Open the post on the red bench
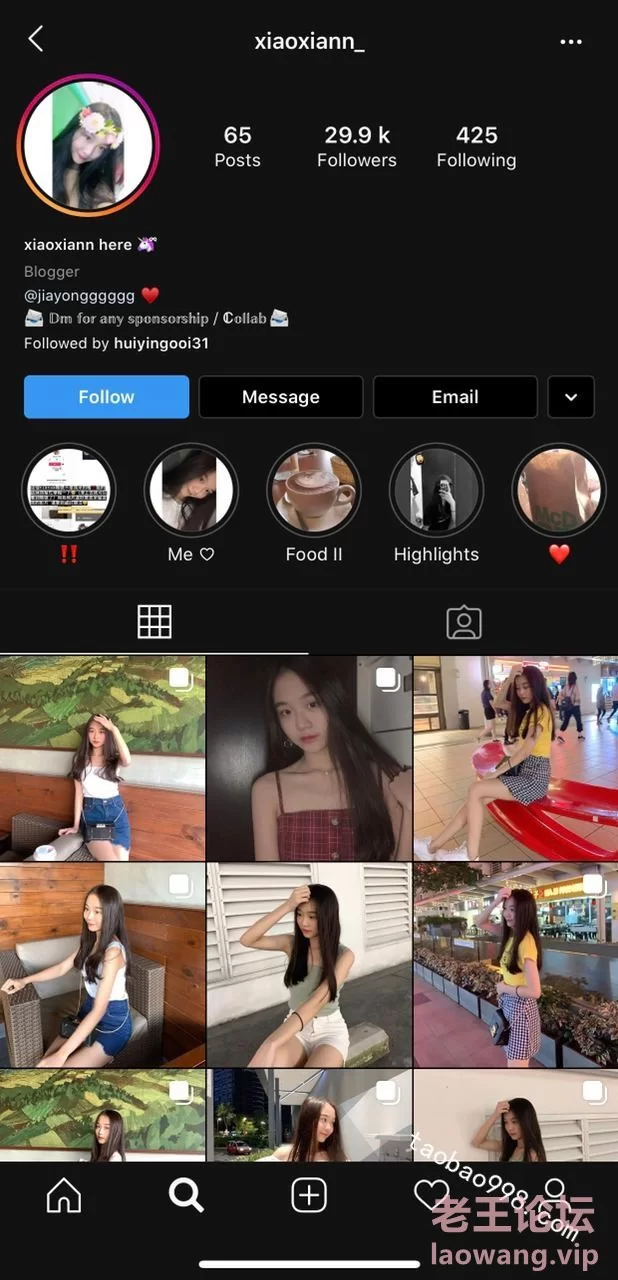Image resolution: width=618 pixels, height=1280 pixels. (515, 758)
